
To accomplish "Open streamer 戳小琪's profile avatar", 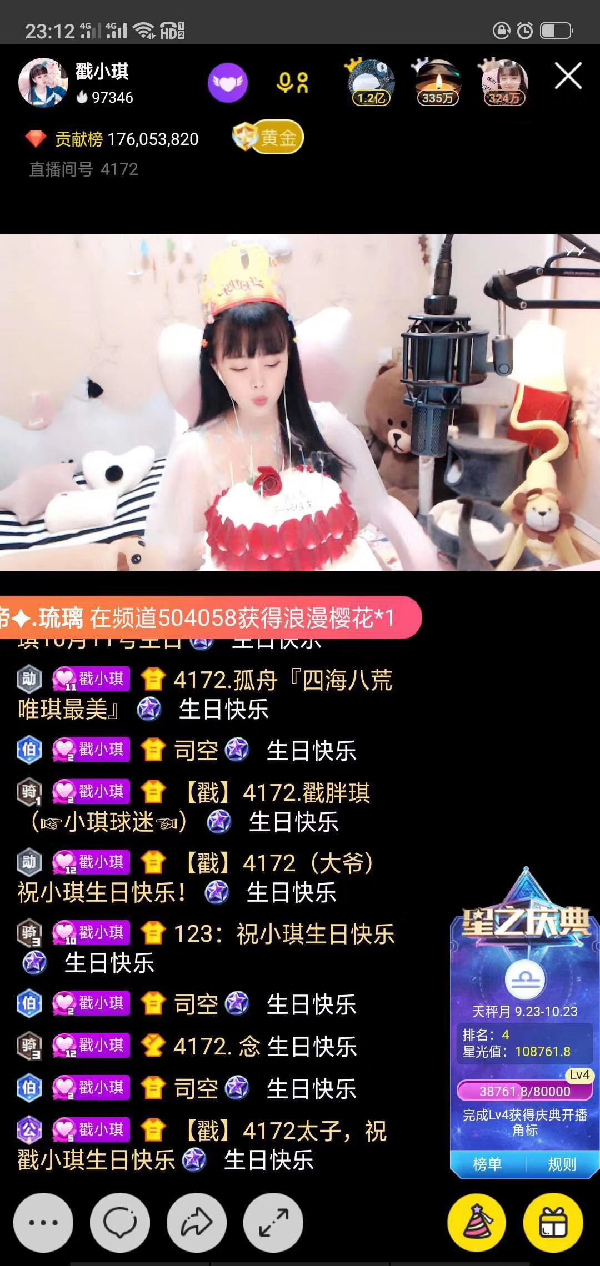I will (43, 82).
